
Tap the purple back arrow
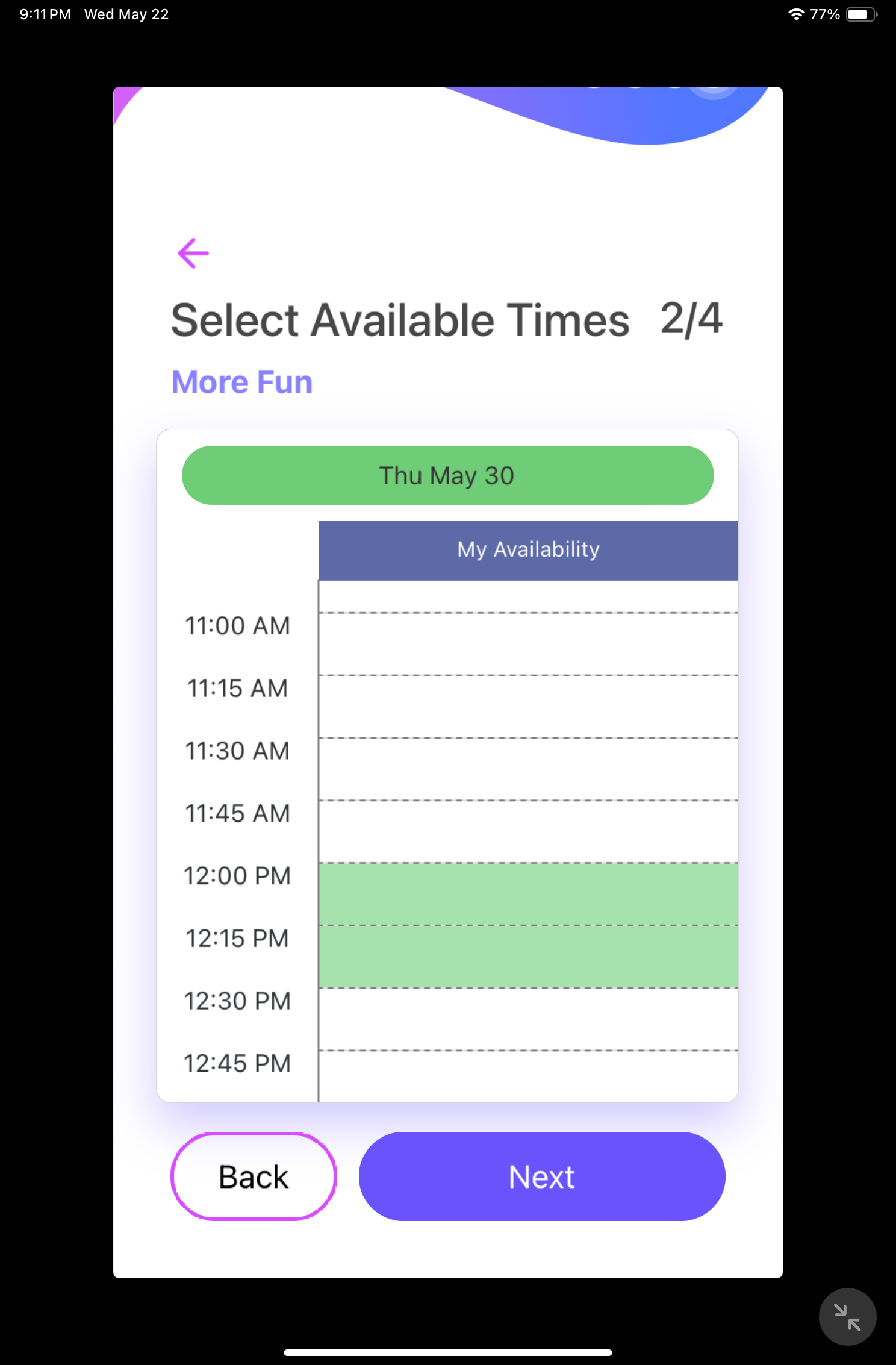click(x=193, y=253)
